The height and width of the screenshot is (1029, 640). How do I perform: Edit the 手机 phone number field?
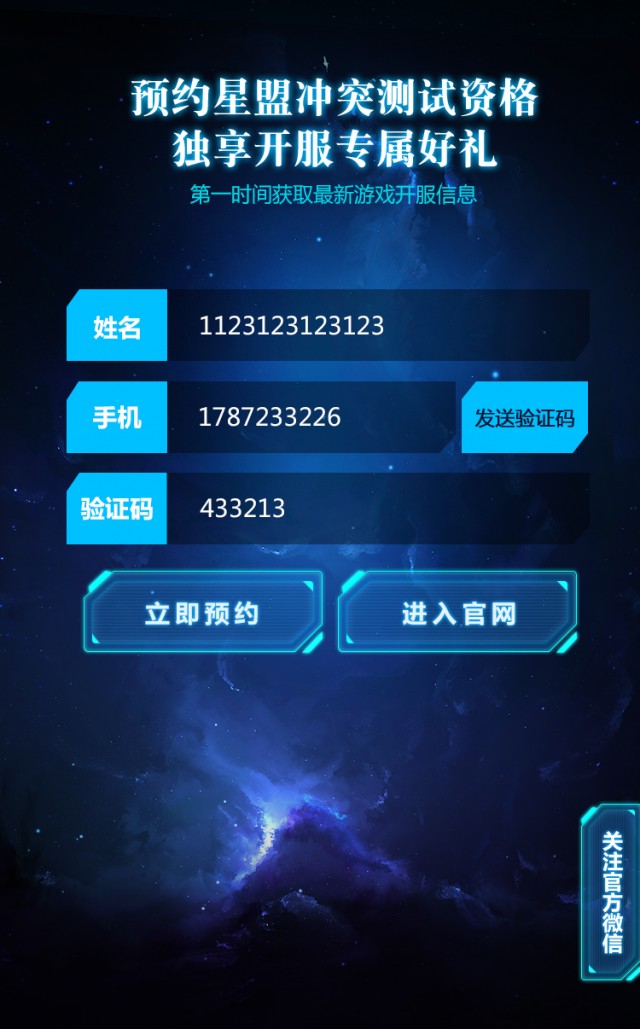[x=310, y=417]
